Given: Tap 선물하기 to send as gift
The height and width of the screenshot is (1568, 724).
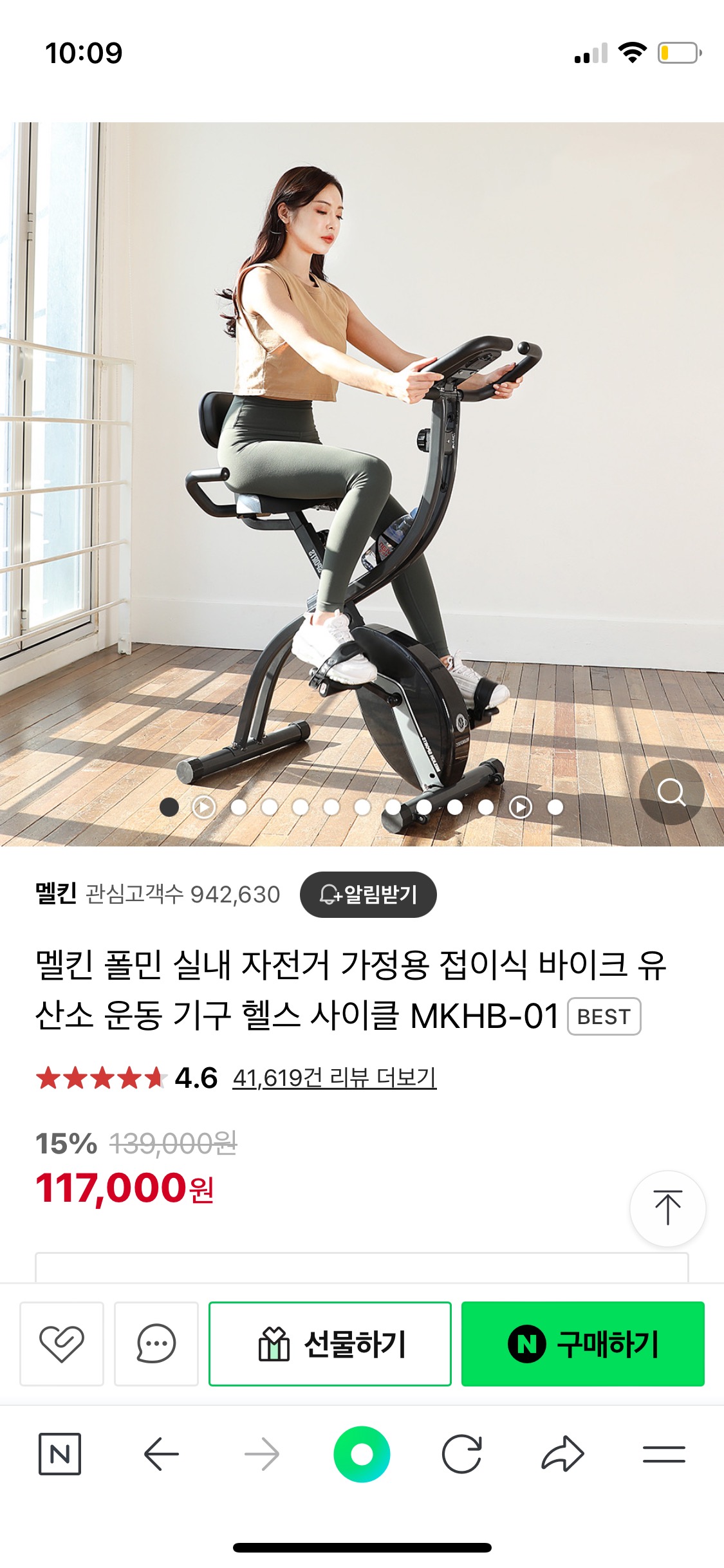Looking at the screenshot, I should [x=330, y=1343].
